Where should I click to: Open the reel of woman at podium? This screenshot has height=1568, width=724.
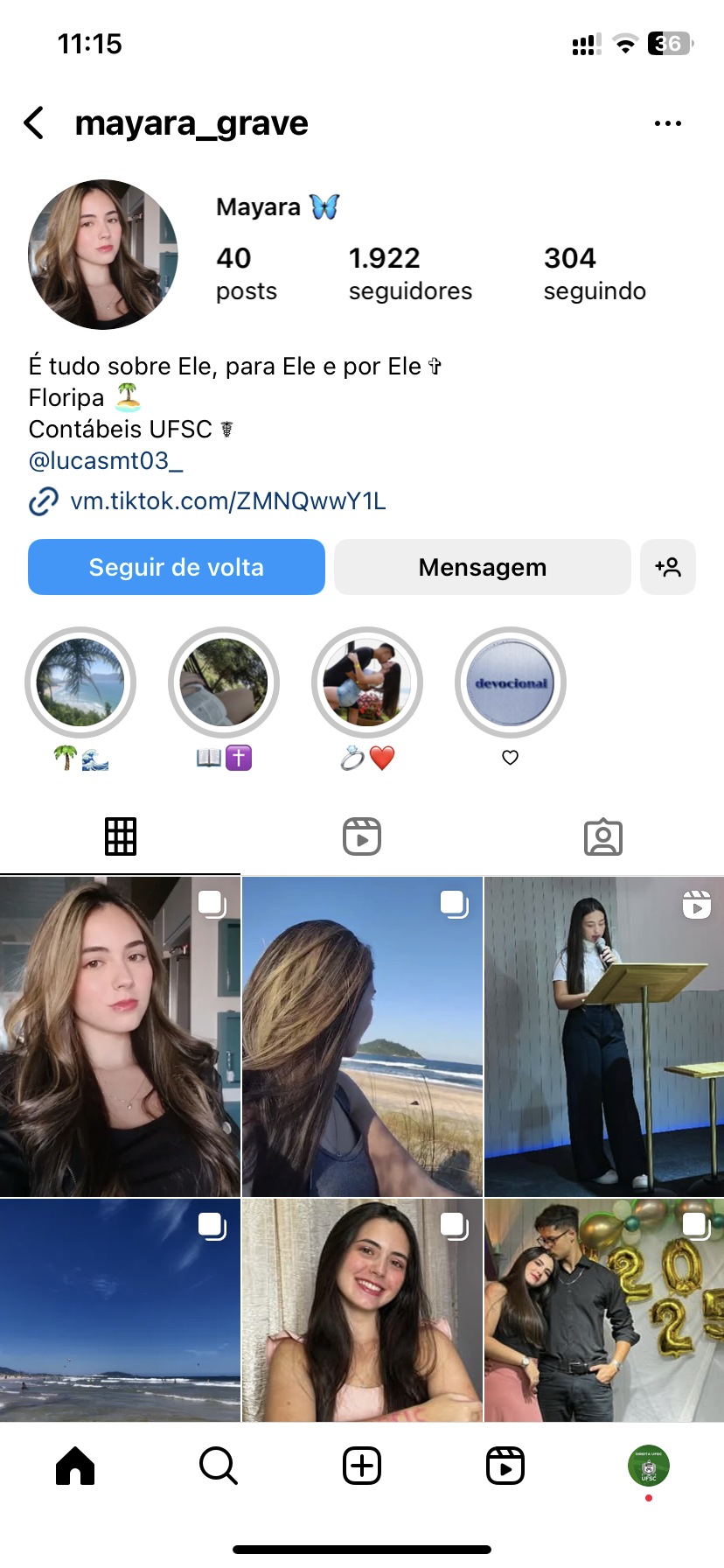(604, 1037)
